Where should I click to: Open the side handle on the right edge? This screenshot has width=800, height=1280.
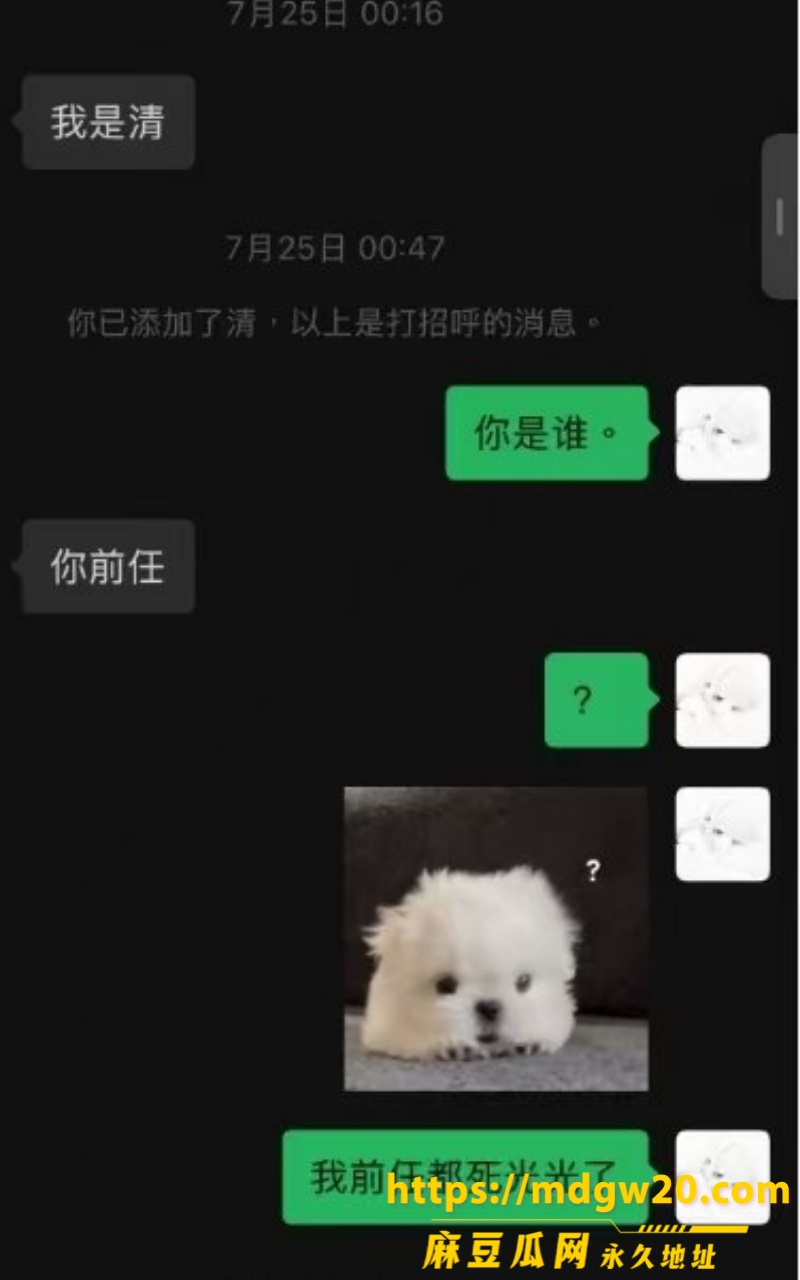781,216
